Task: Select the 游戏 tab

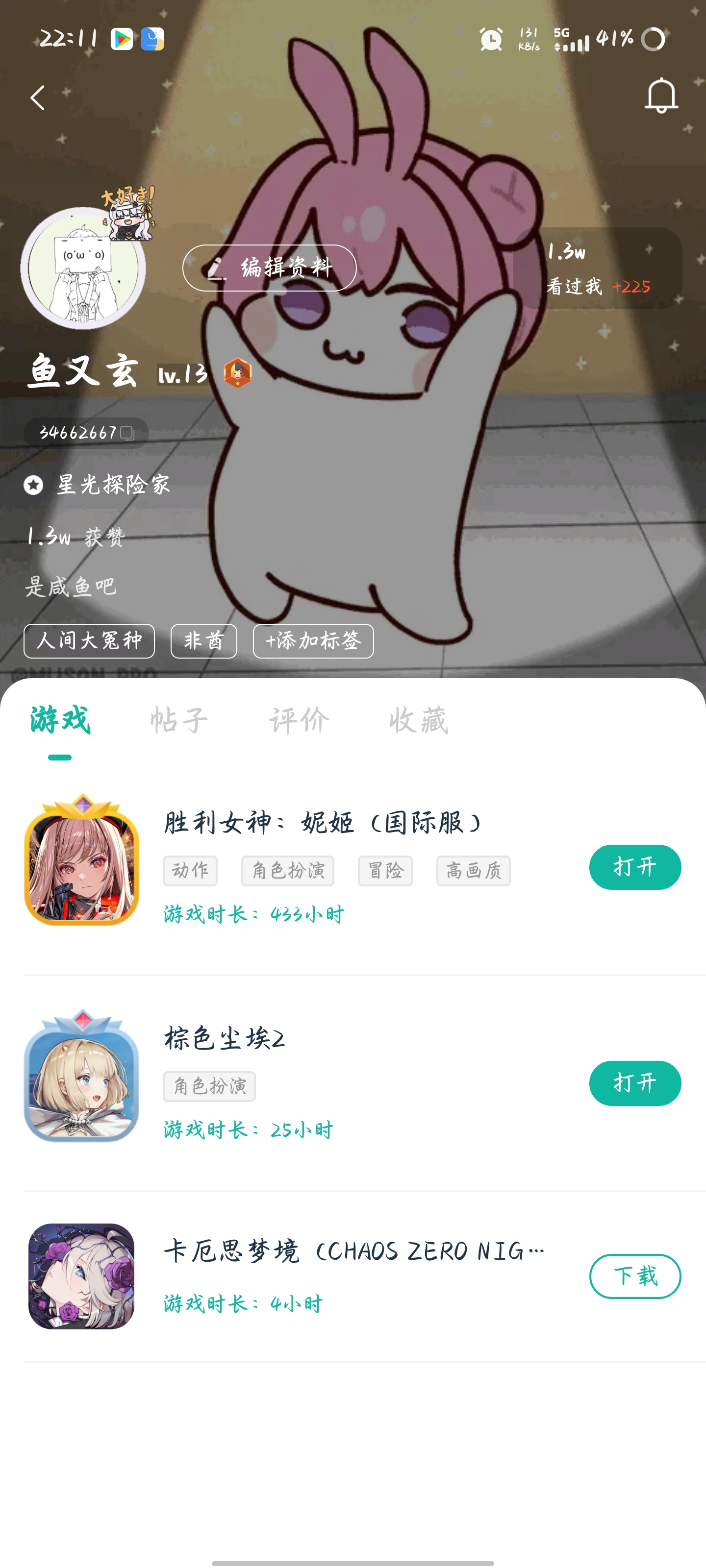Action: pyautogui.click(x=60, y=721)
